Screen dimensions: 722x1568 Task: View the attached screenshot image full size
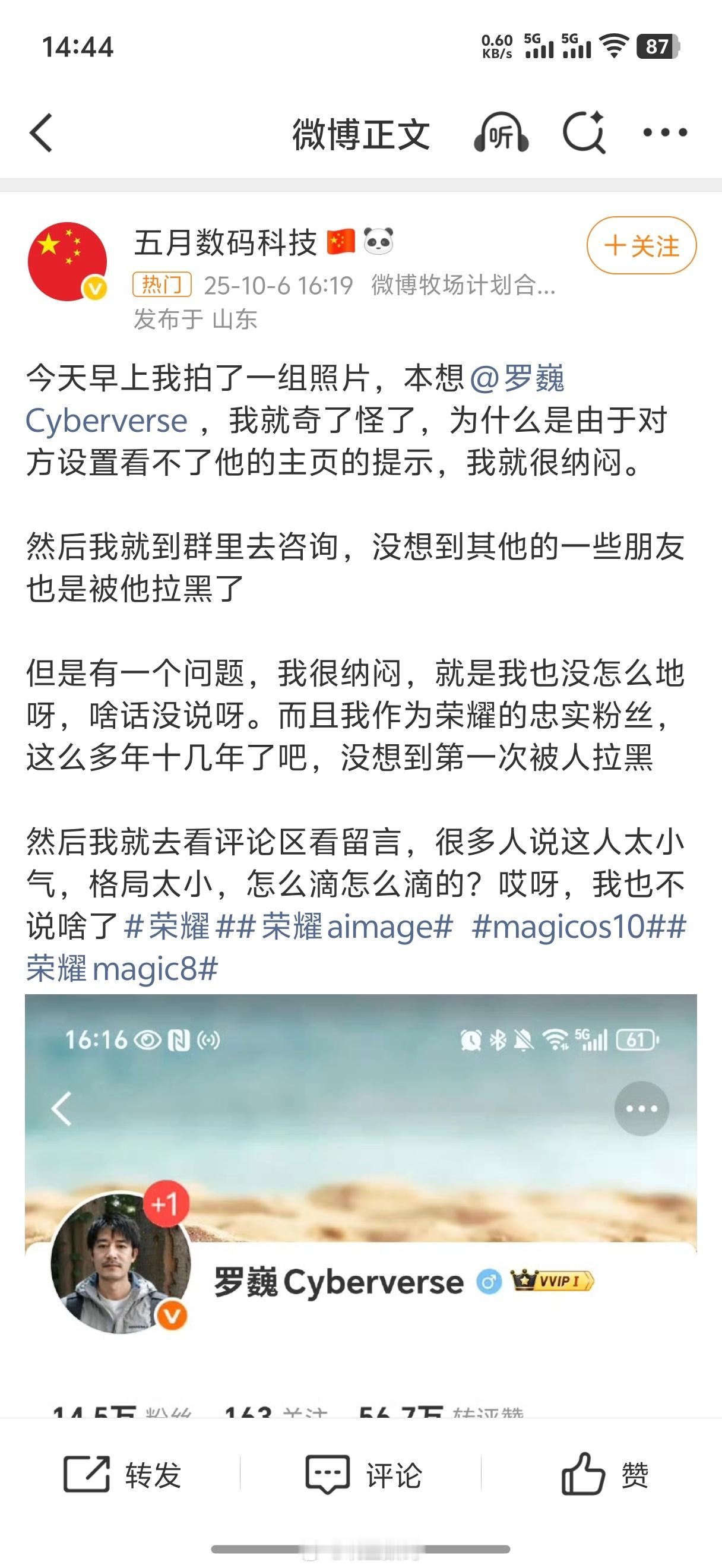pos(360,1205)
